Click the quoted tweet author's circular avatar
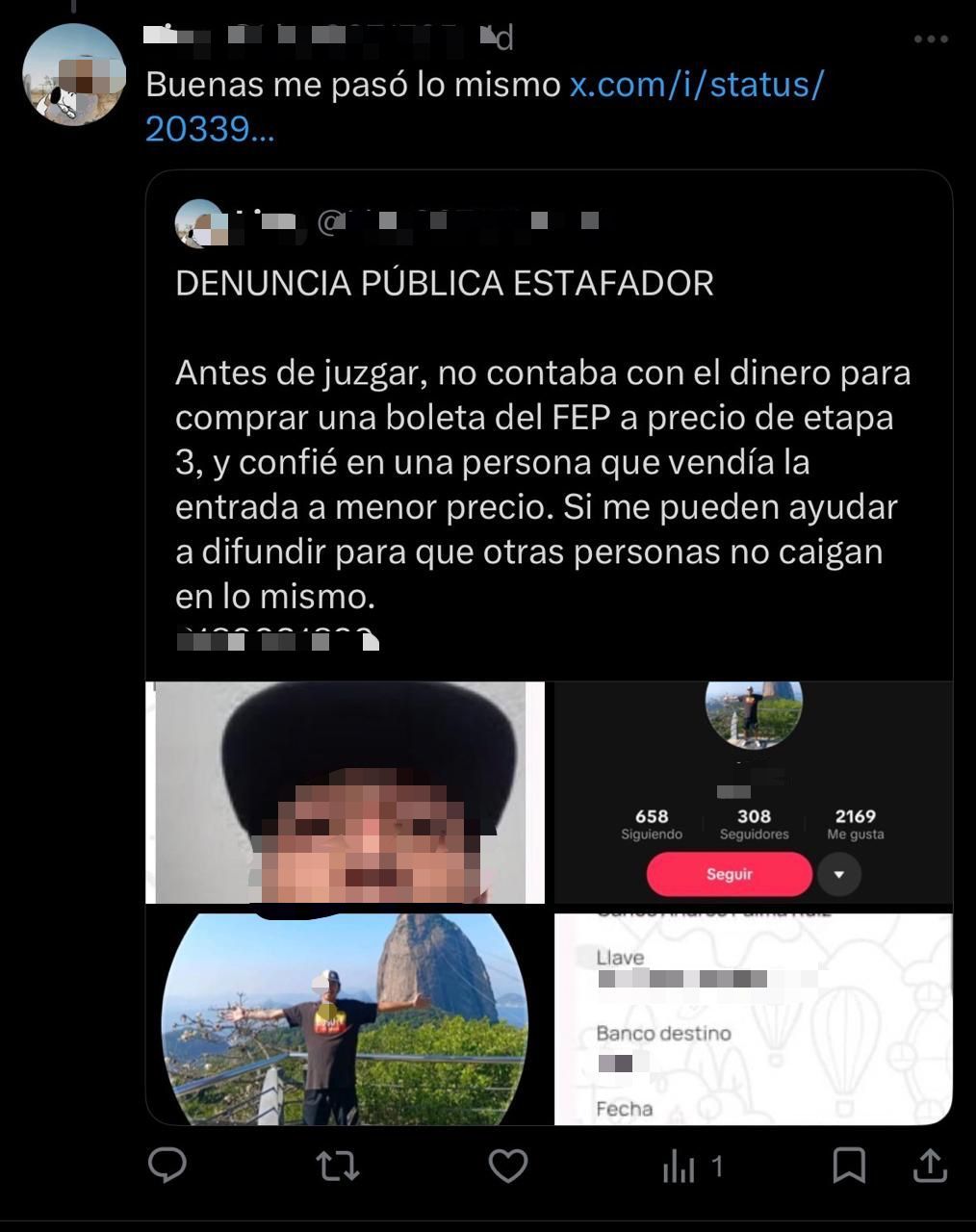 point(195,221)
